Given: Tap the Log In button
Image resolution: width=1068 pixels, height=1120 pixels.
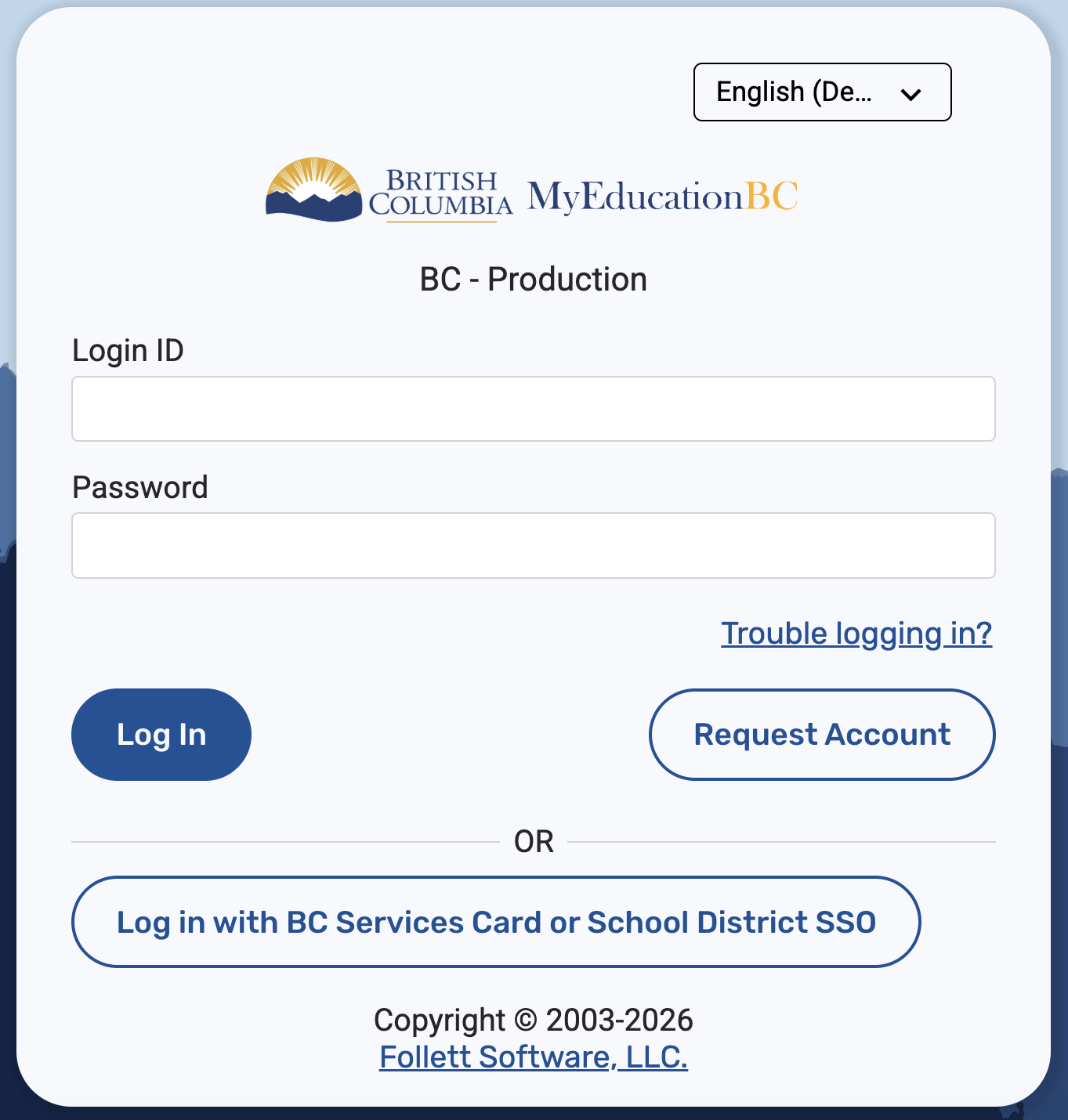Looking at the screenshot, I should pyautogui.click(x=161, y=735).
